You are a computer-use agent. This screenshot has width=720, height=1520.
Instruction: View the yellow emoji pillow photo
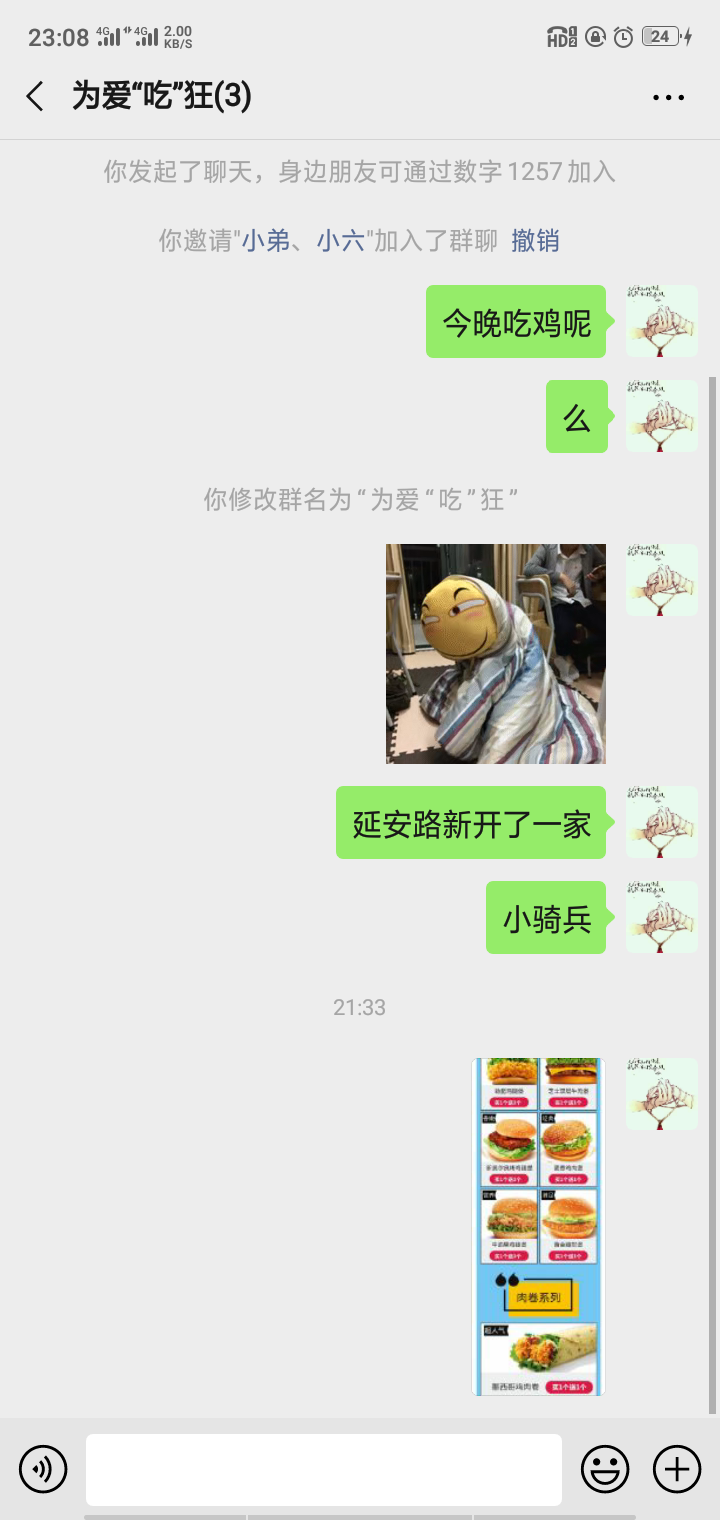point(496,654)
